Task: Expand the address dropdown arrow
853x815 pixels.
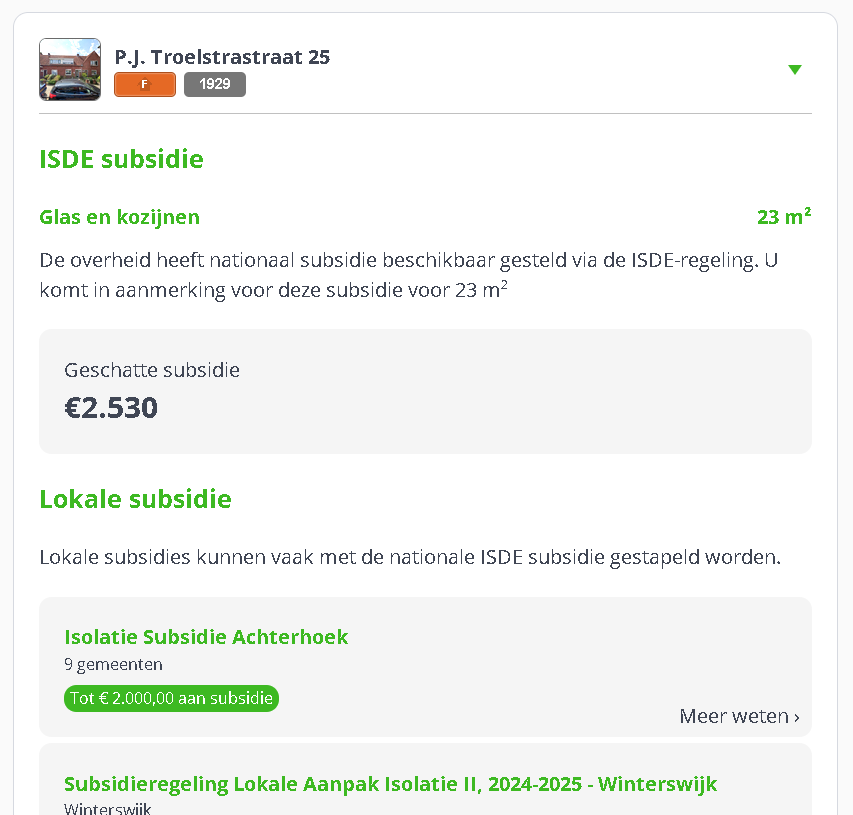Action: tap(795, 70)
